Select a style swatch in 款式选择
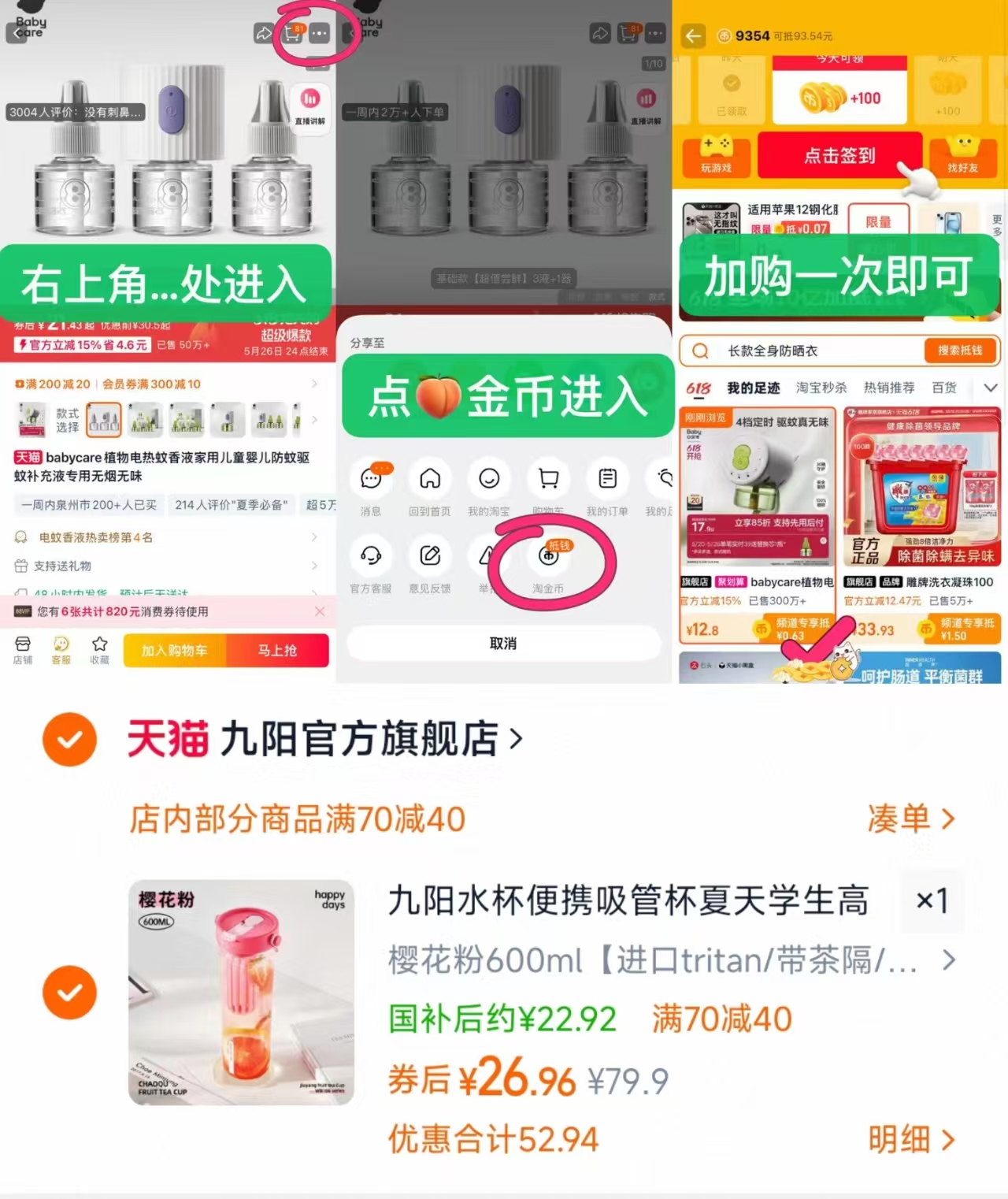The image size is (1008, 1199). 105,420
